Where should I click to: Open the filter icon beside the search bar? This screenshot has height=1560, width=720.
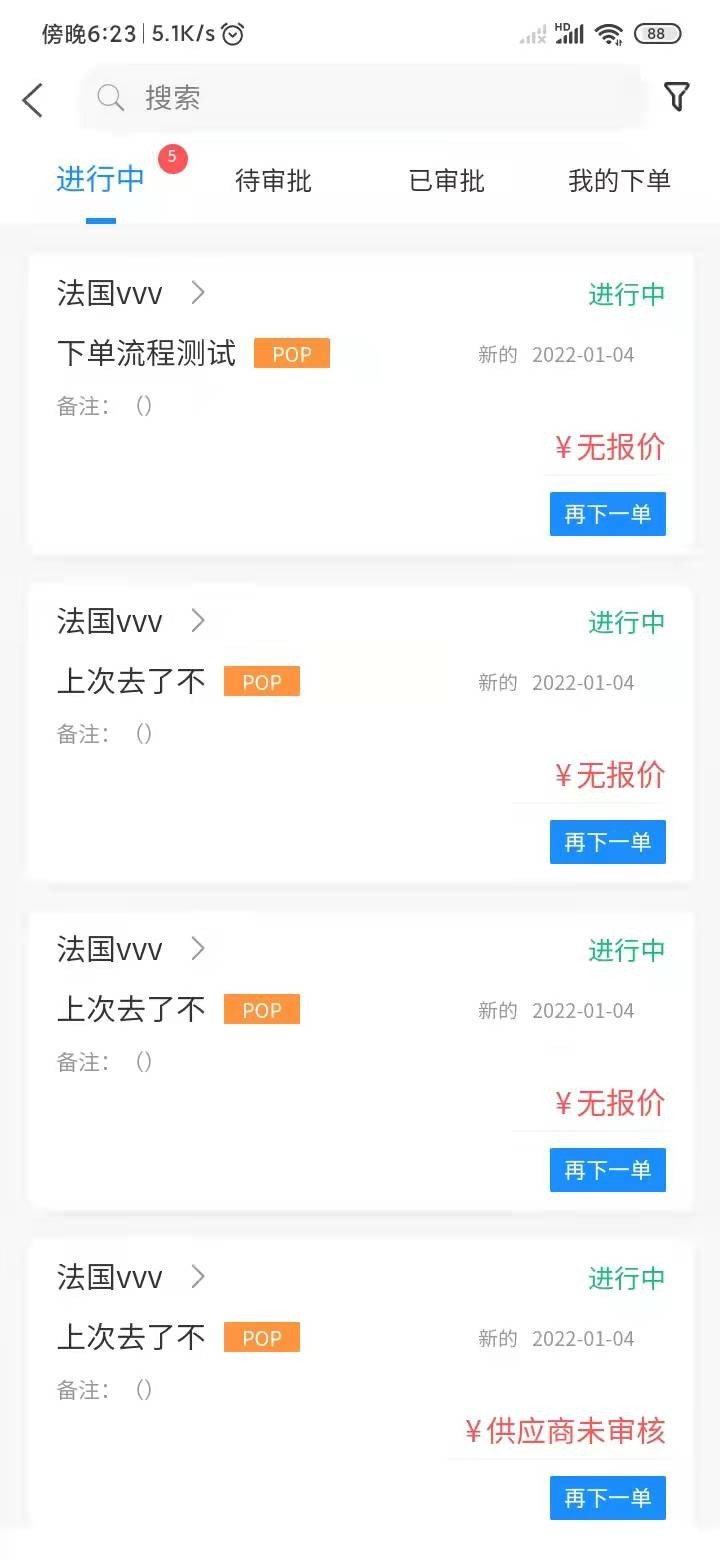click(x=677, y=97)
